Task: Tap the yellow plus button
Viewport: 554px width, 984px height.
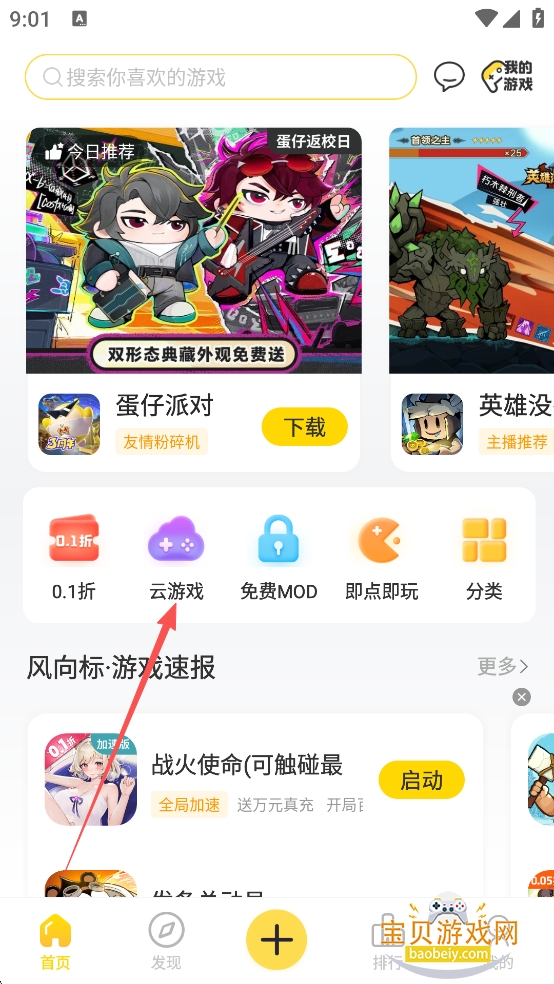Action: 277,939
